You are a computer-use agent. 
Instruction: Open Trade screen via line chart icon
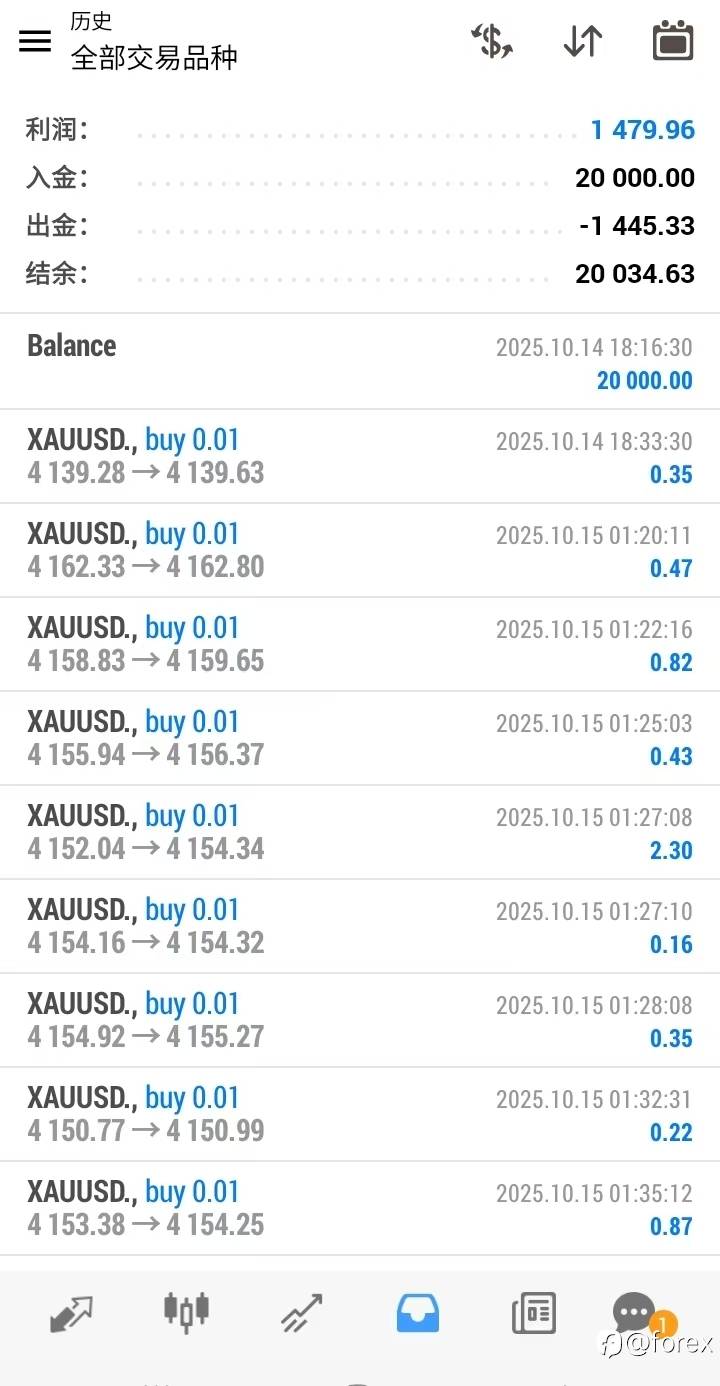tap(301, 1313)
